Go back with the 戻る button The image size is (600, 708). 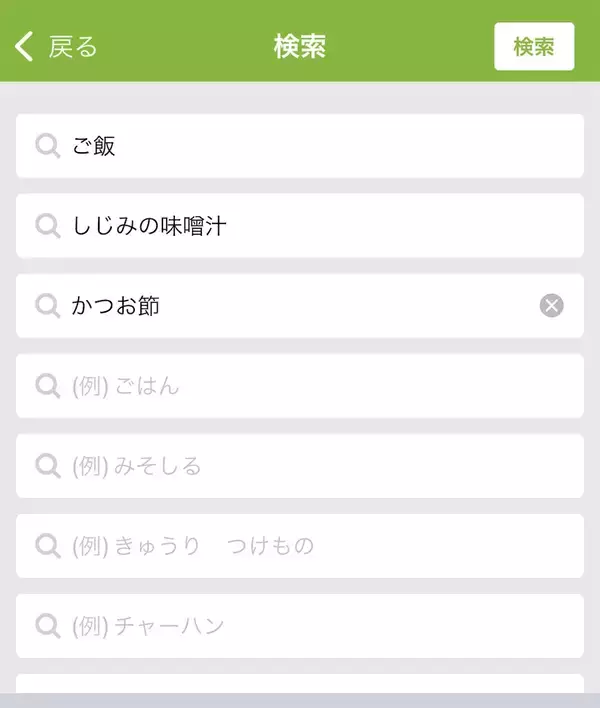[57, 46]
